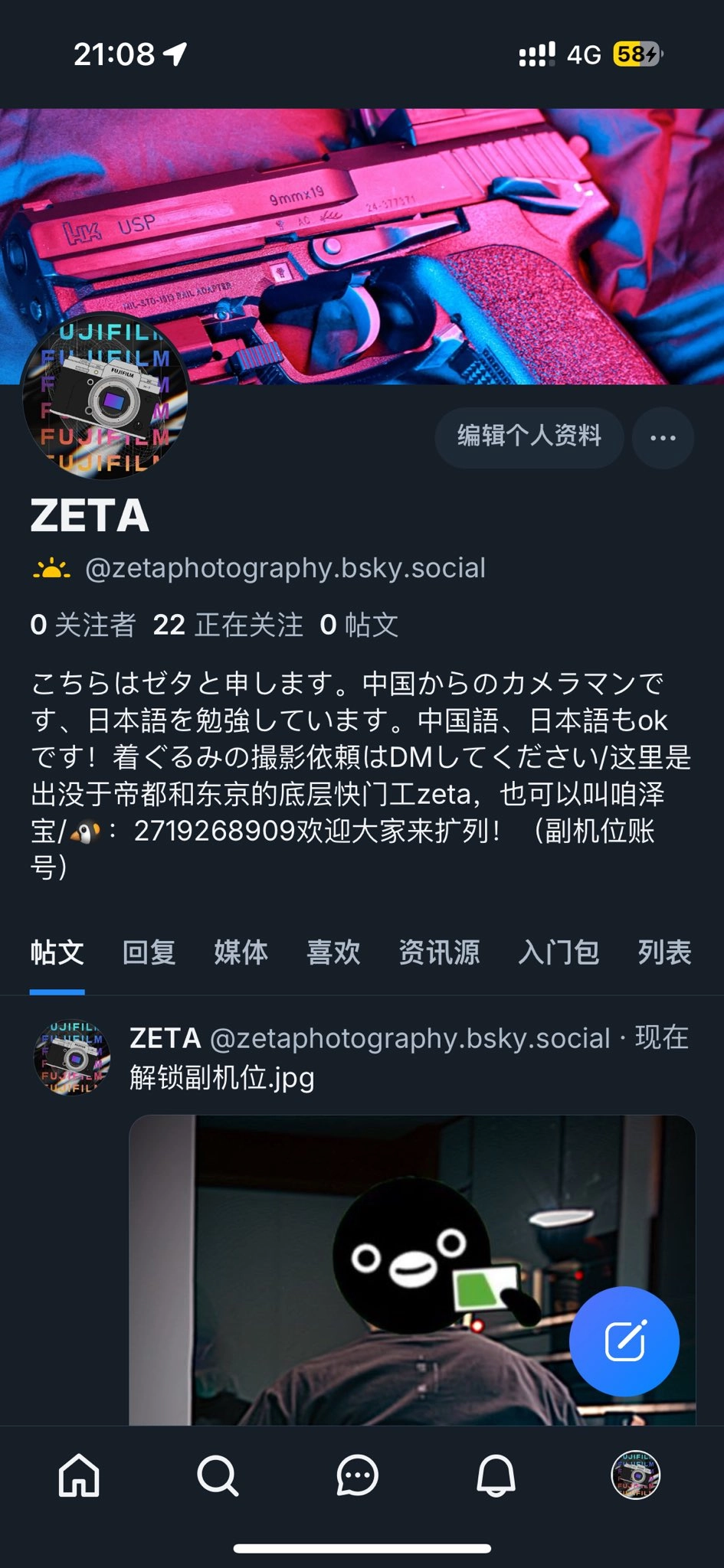
Task: Open the 22 正在关注 following list
Action: coord(228,625)
